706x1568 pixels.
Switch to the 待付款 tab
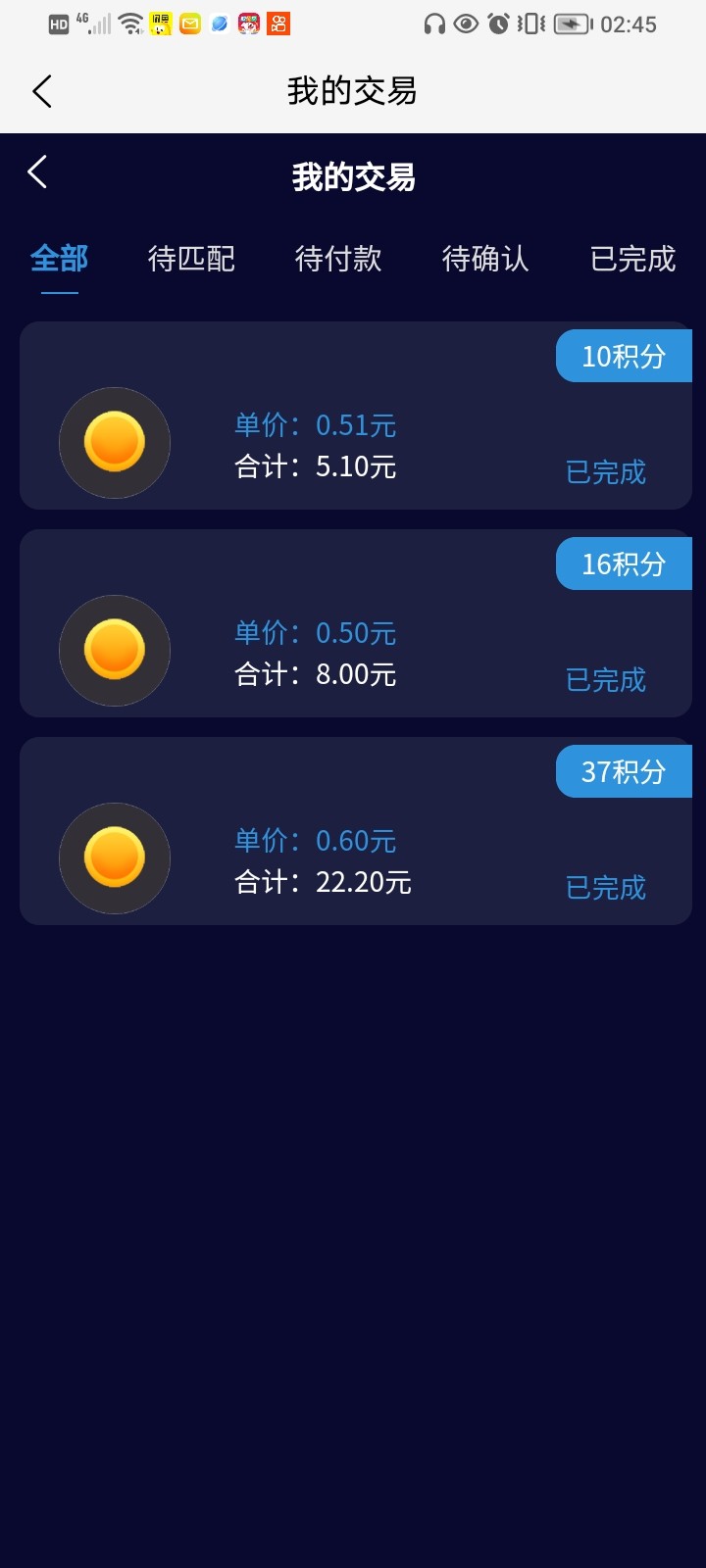tap(338, 259)
